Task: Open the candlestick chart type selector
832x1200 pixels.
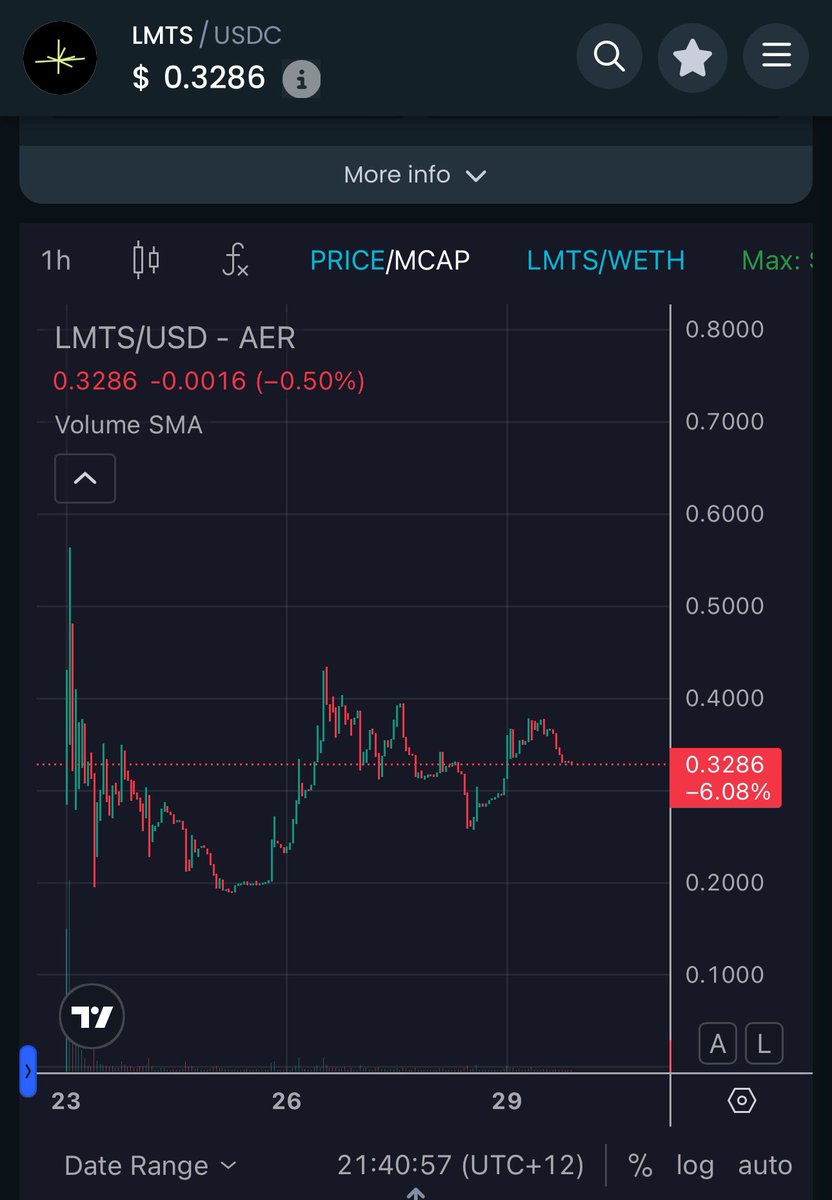Action: [x=146, y=260]
